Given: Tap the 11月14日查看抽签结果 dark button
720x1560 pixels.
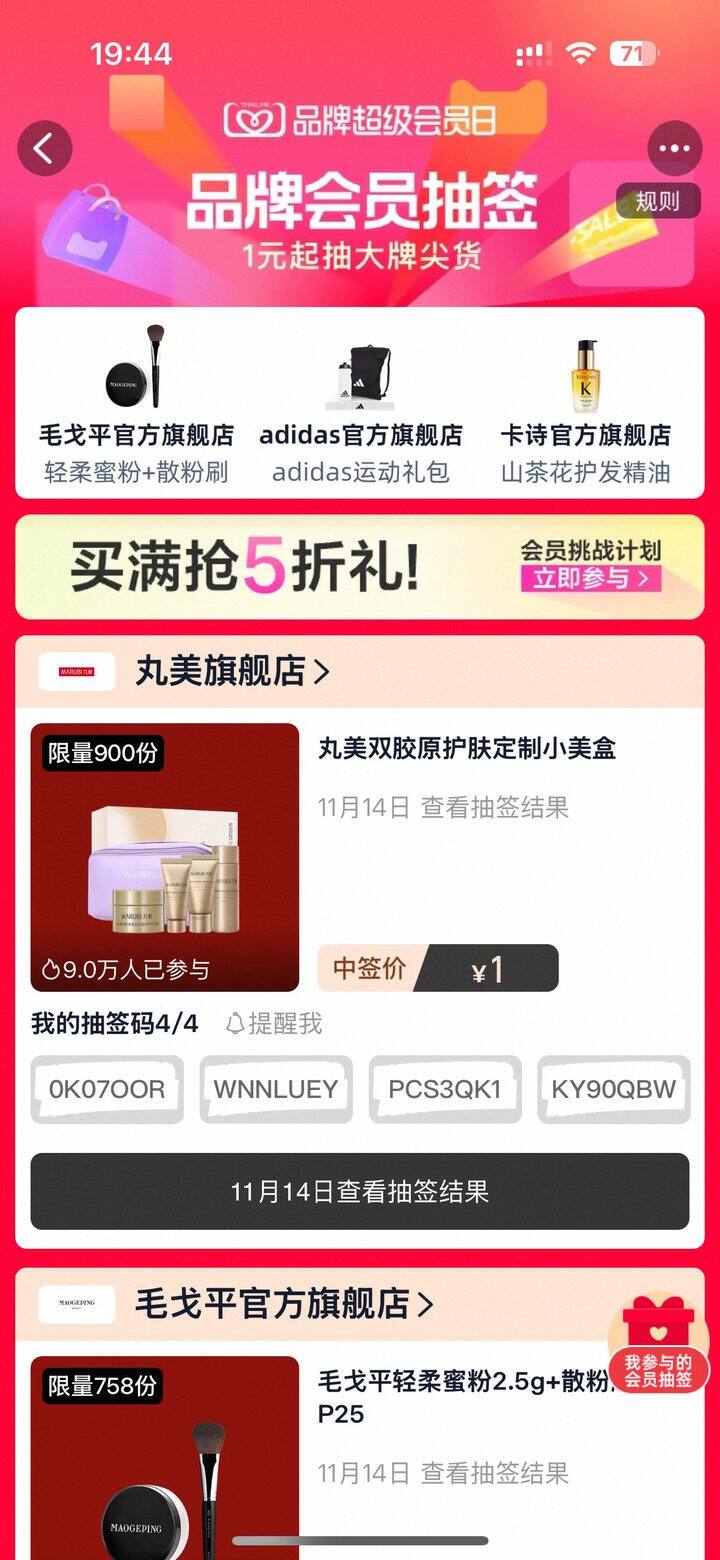Looking at the screenshot, I should pos(360,1191).
